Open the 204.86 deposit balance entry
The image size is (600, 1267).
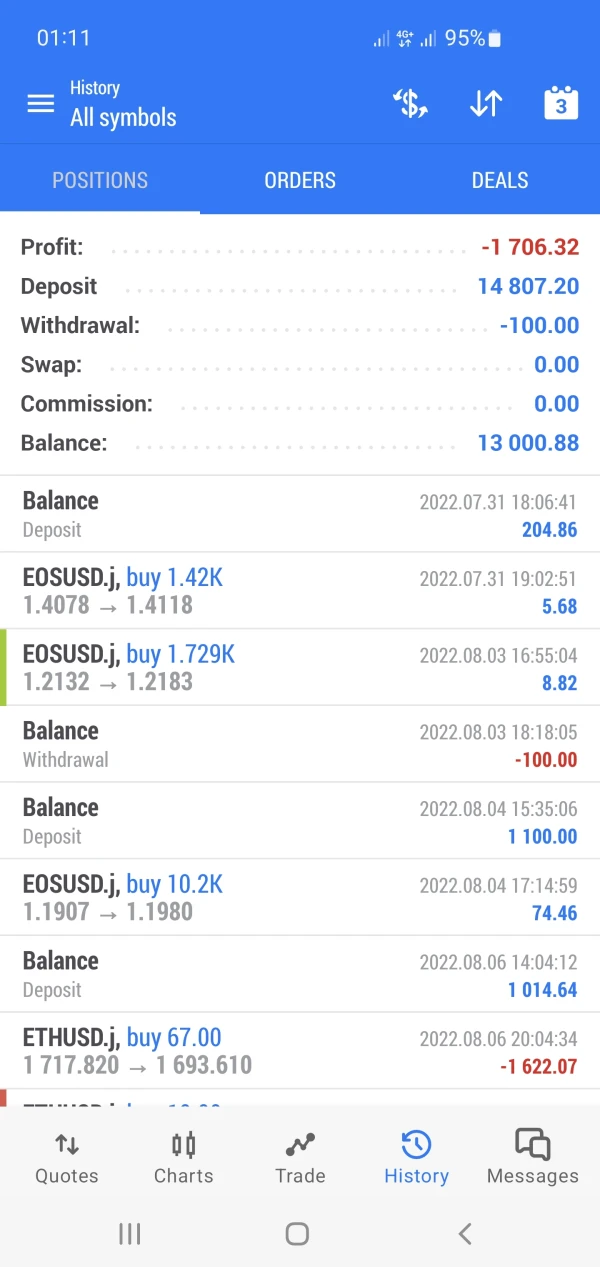(x=300, y=514)
